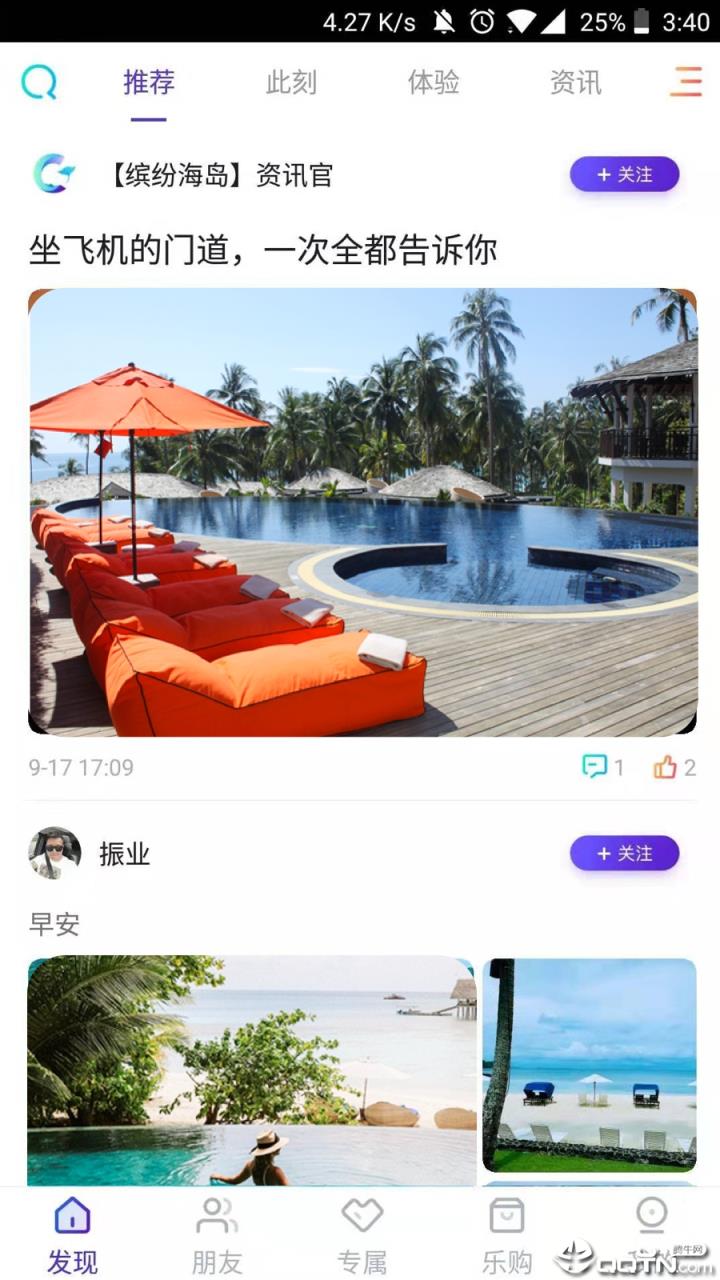Open the orange lounge chairs pool photo
This screenshot has width=720, height=1280.
[x=360, y=512]
